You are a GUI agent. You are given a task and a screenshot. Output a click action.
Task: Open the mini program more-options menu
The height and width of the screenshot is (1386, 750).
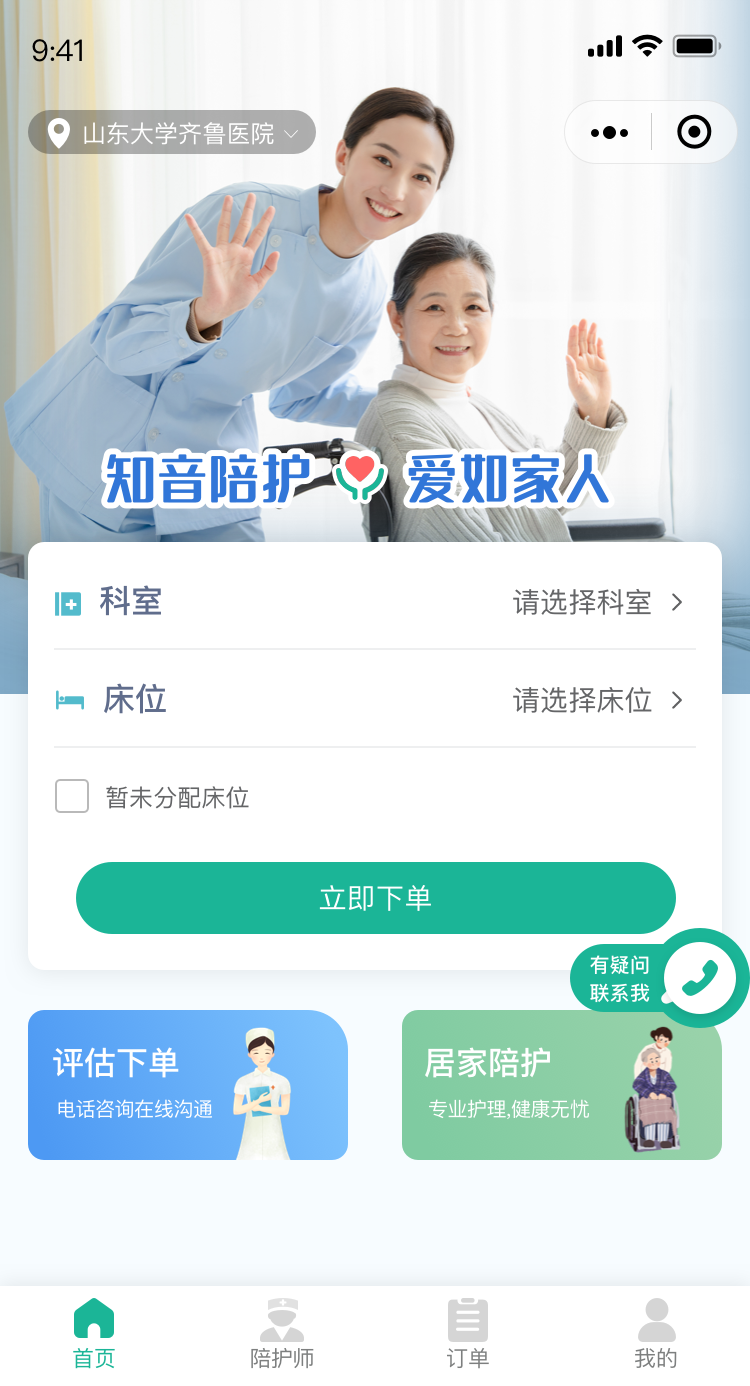pos(609,132)
